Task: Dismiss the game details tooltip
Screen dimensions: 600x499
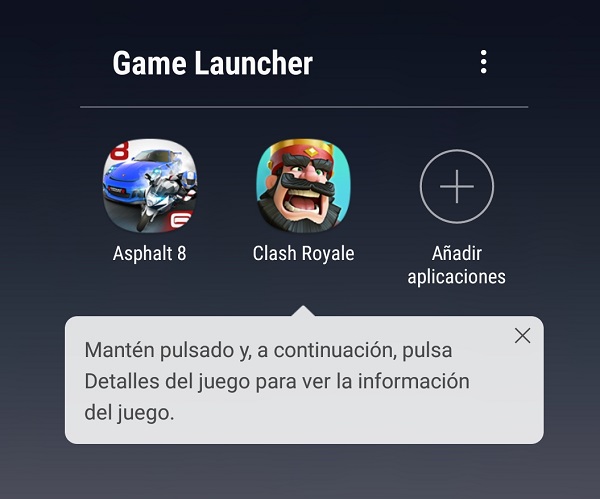Action: pyautogui.click(x=522, y=336)
